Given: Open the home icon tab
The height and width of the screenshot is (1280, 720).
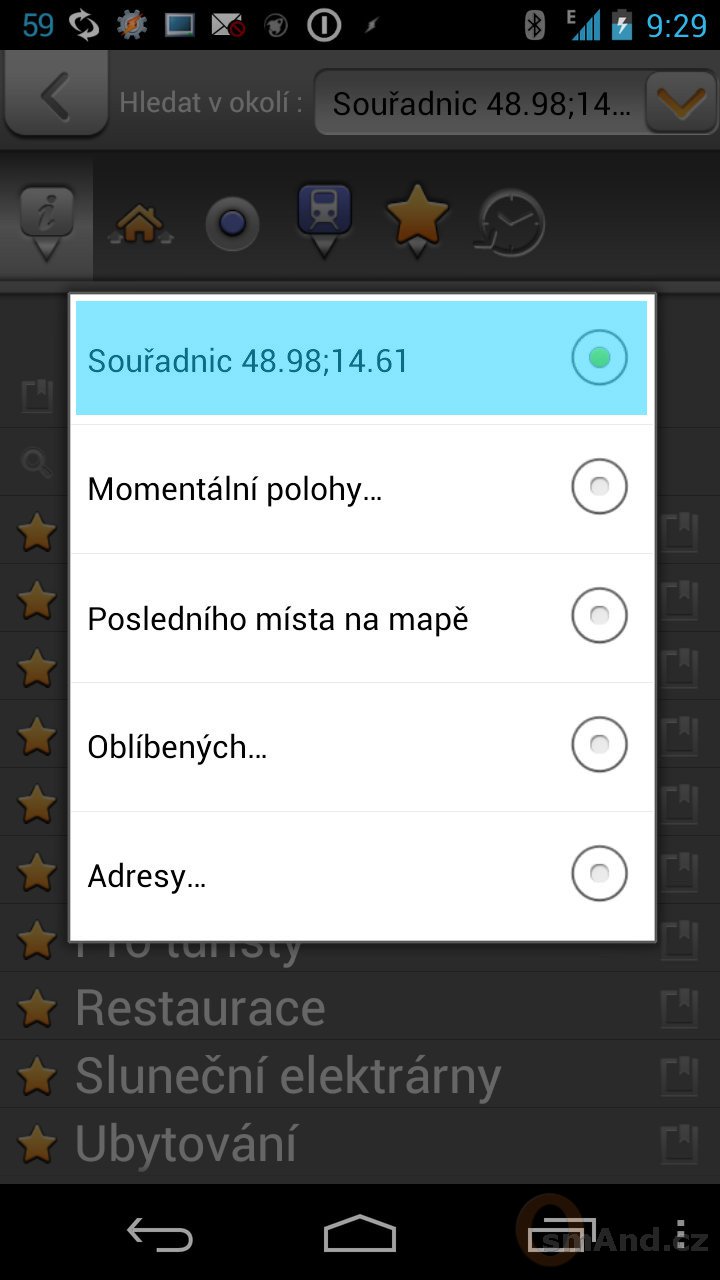Looking at the screenshot, I should click(141, 222).
